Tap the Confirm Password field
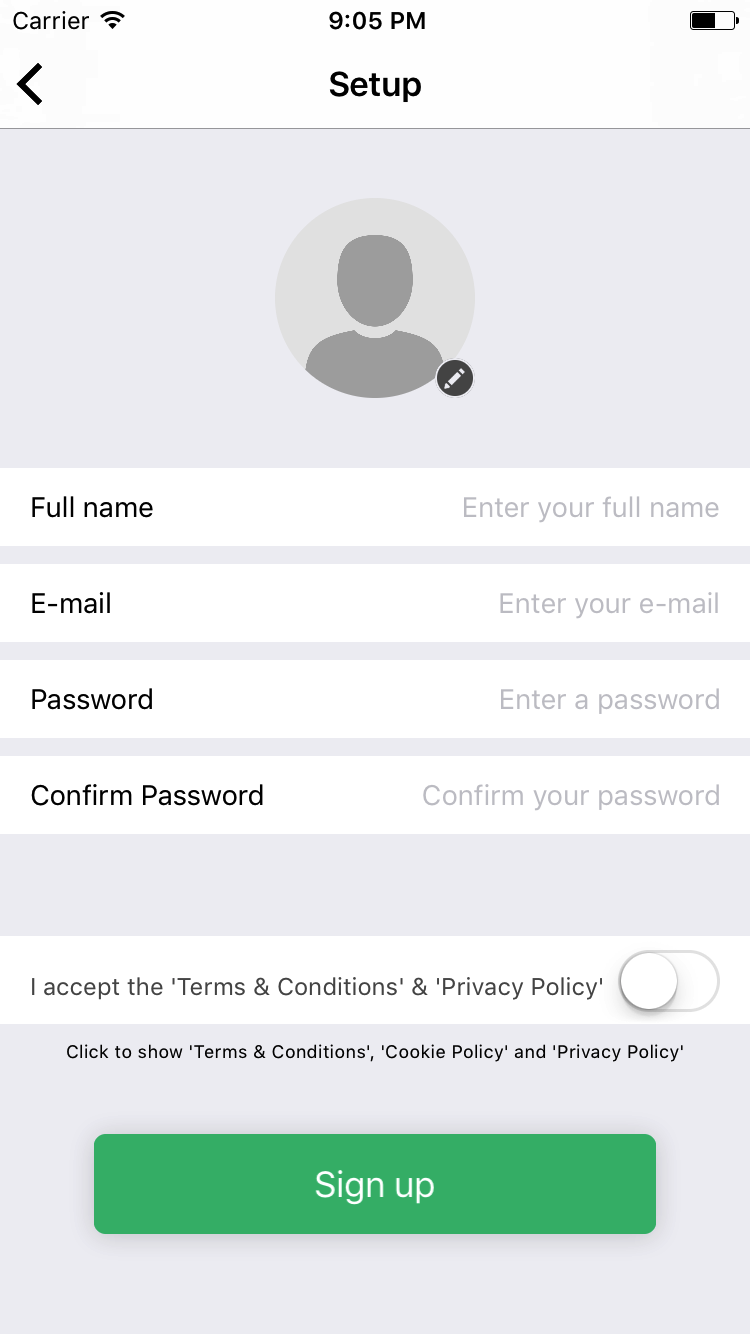The height and width of the screenshot is (1334, 750). coord(375,795)
